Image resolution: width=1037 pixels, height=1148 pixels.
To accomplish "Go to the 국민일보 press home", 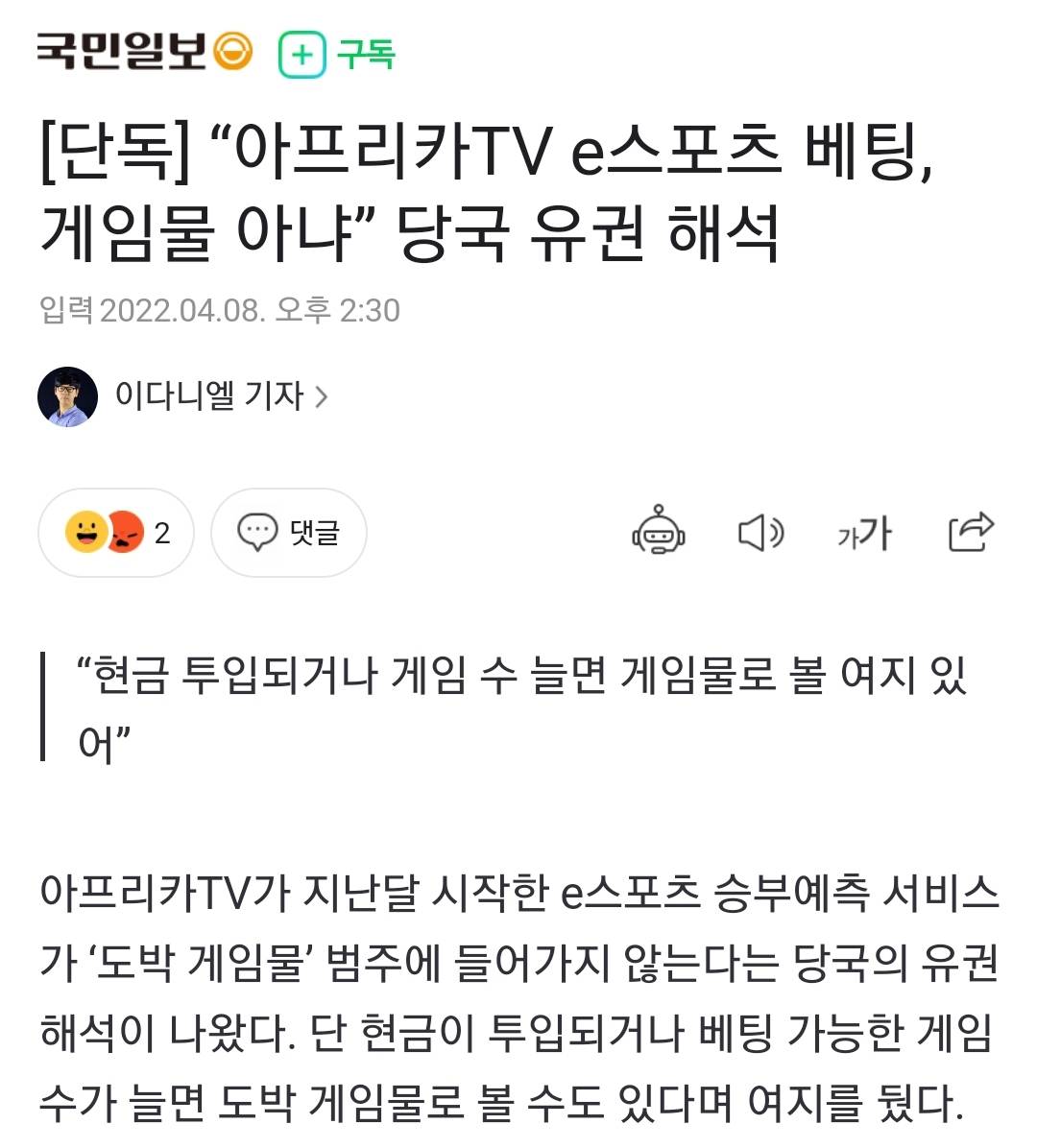I will click(x=144, y=52).
